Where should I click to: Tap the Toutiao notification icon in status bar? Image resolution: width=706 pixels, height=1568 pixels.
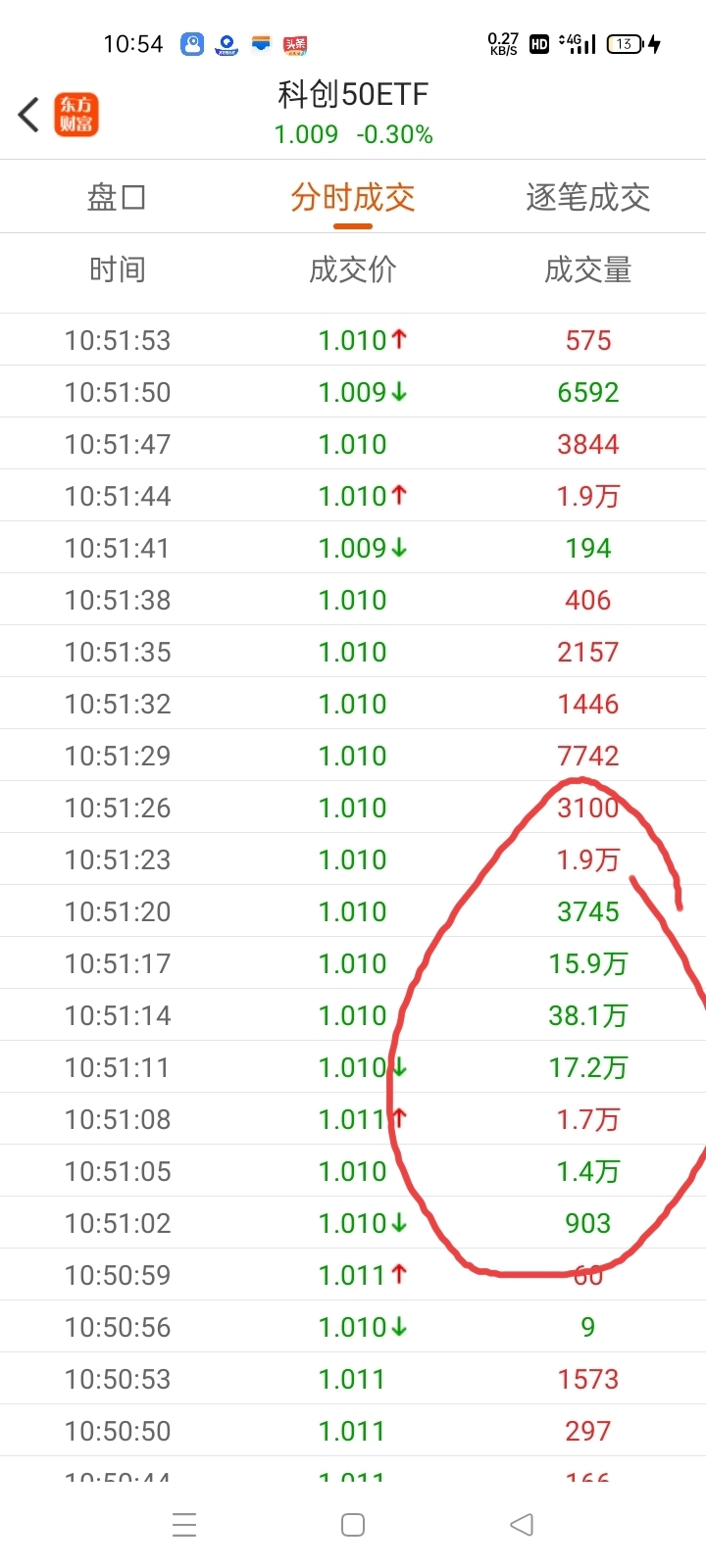[x=295, y=43]
